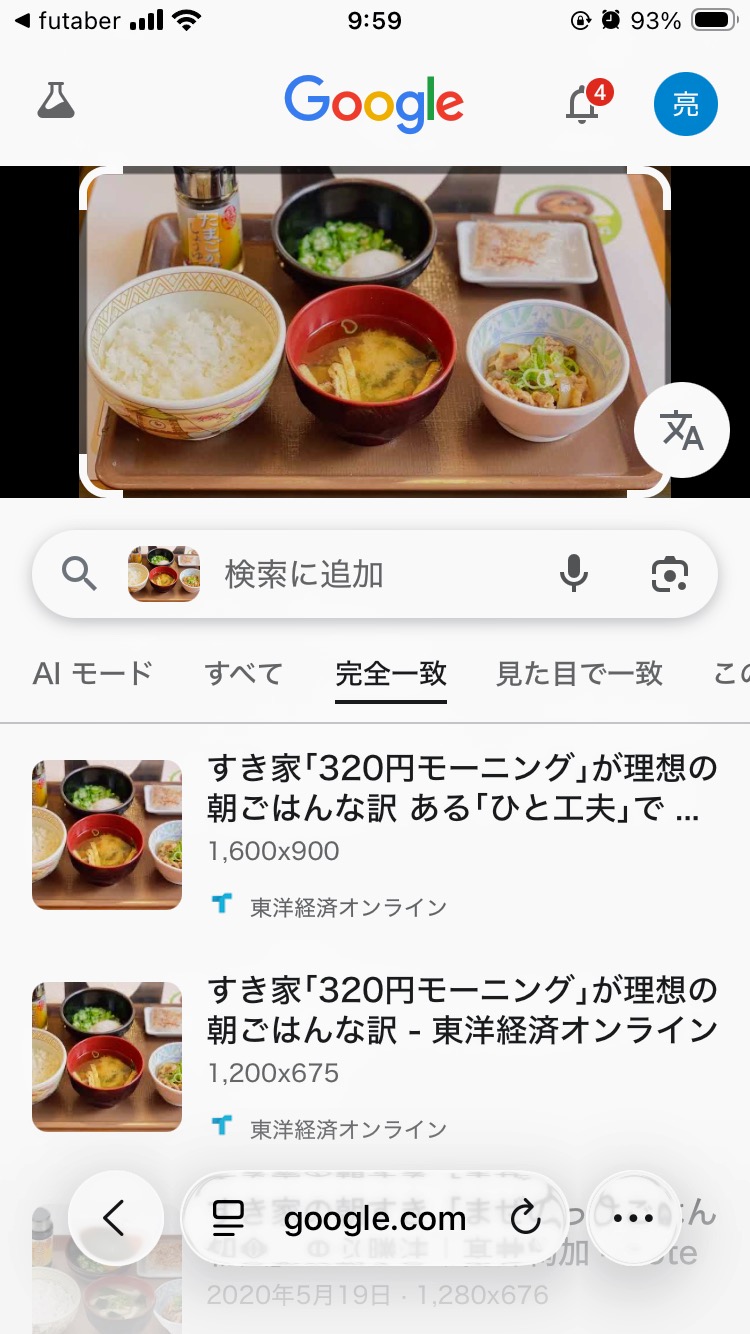Start voice search with the microphone
This screenshot has width=750, height=1334.
click(573, 574)
